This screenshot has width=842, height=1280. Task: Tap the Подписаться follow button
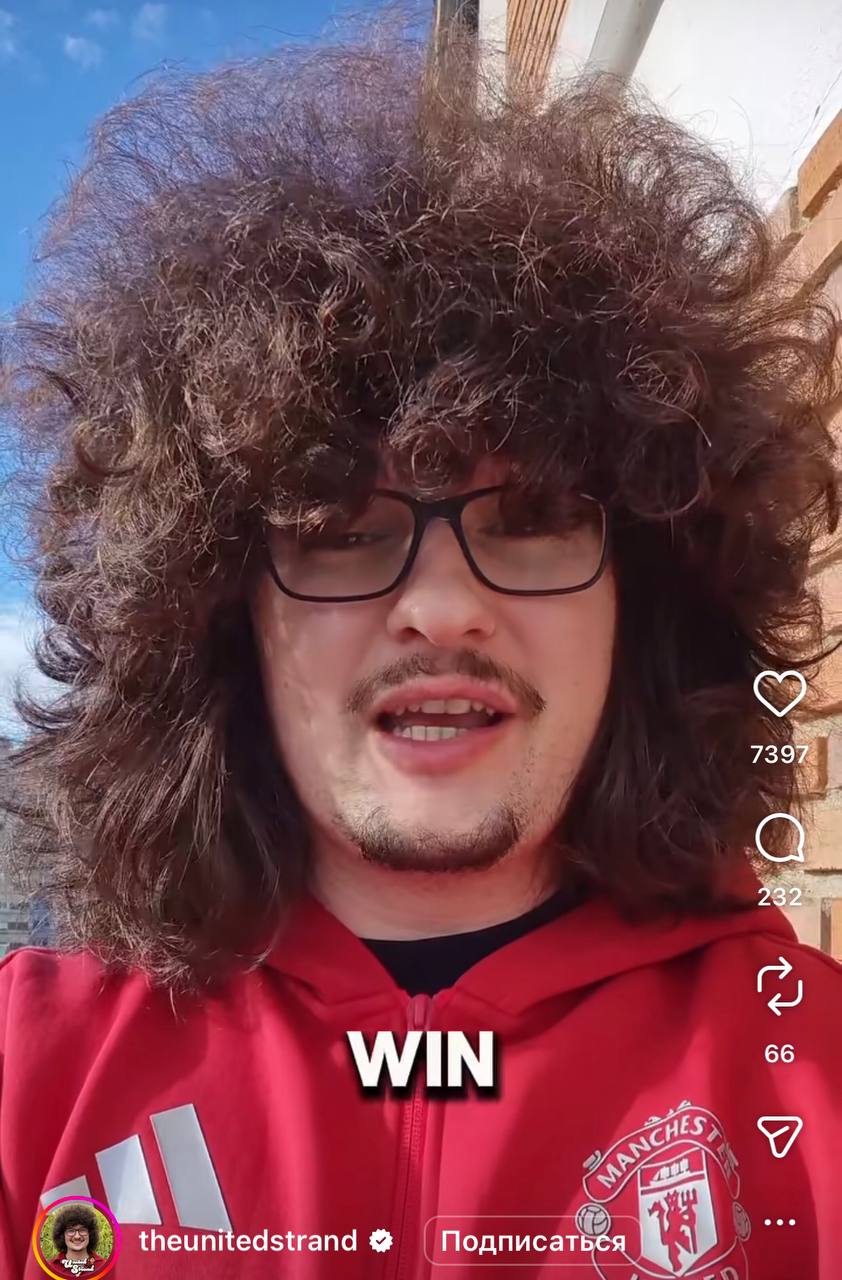click(x=532, y=1242)
